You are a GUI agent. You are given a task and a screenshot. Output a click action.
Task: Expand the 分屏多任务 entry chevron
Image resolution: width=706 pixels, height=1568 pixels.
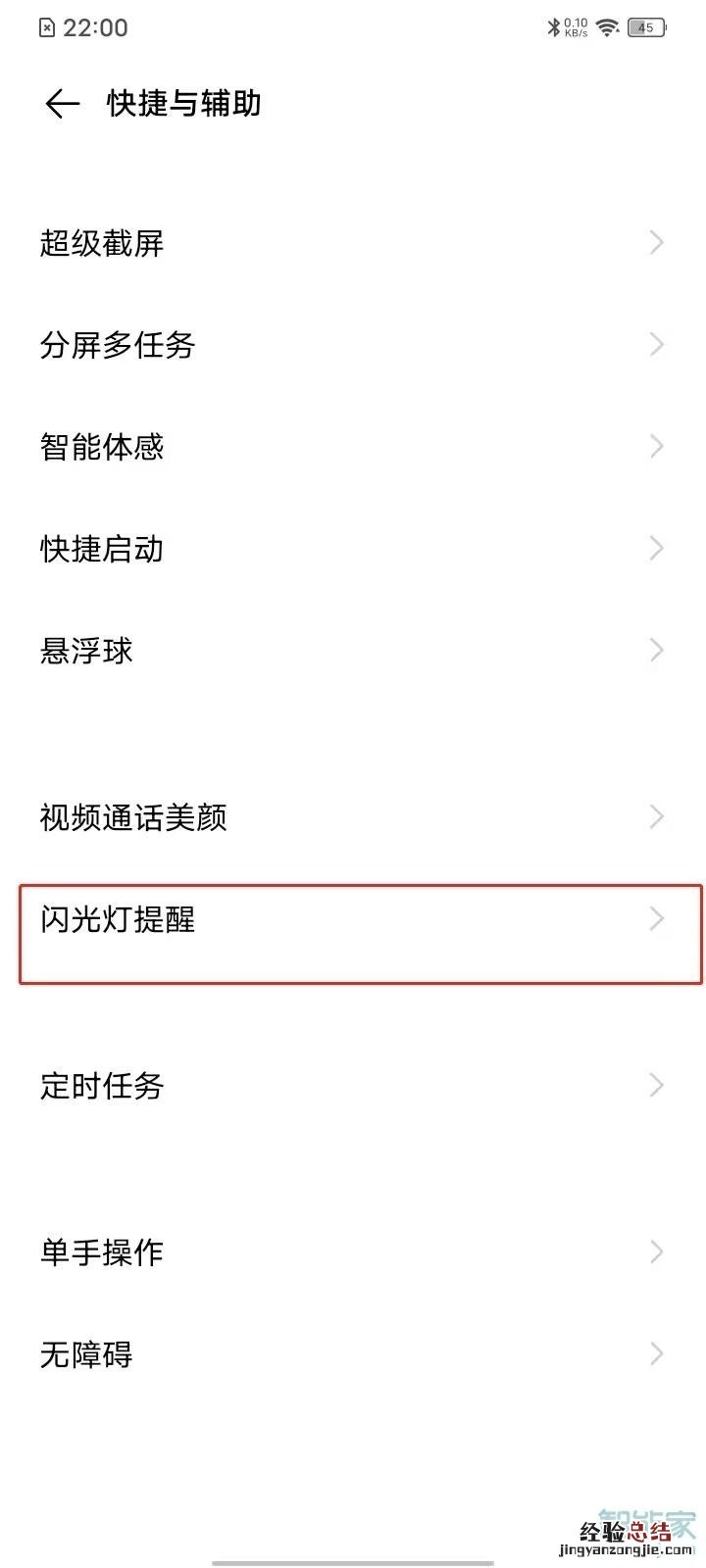(656, 344)
